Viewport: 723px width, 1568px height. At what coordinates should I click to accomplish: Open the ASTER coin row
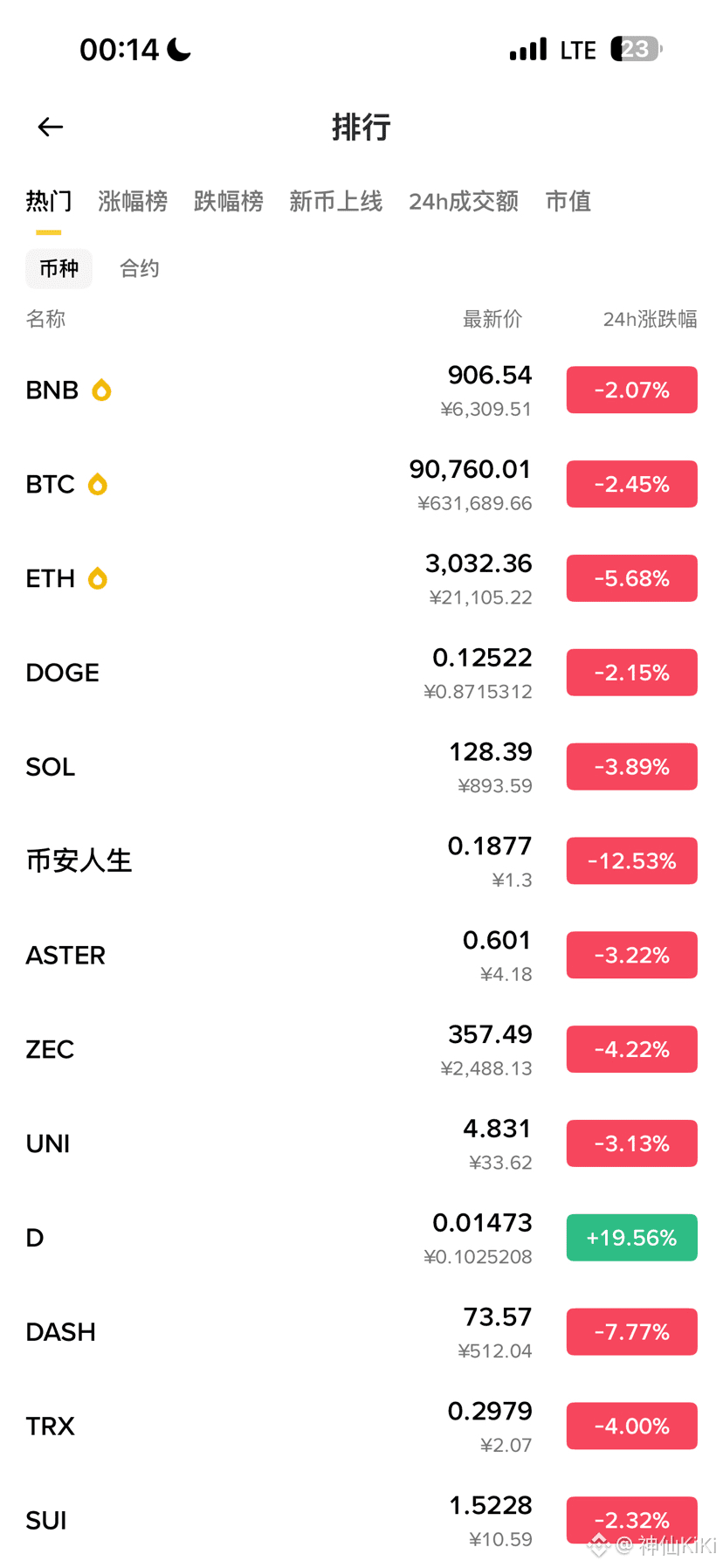262,956
